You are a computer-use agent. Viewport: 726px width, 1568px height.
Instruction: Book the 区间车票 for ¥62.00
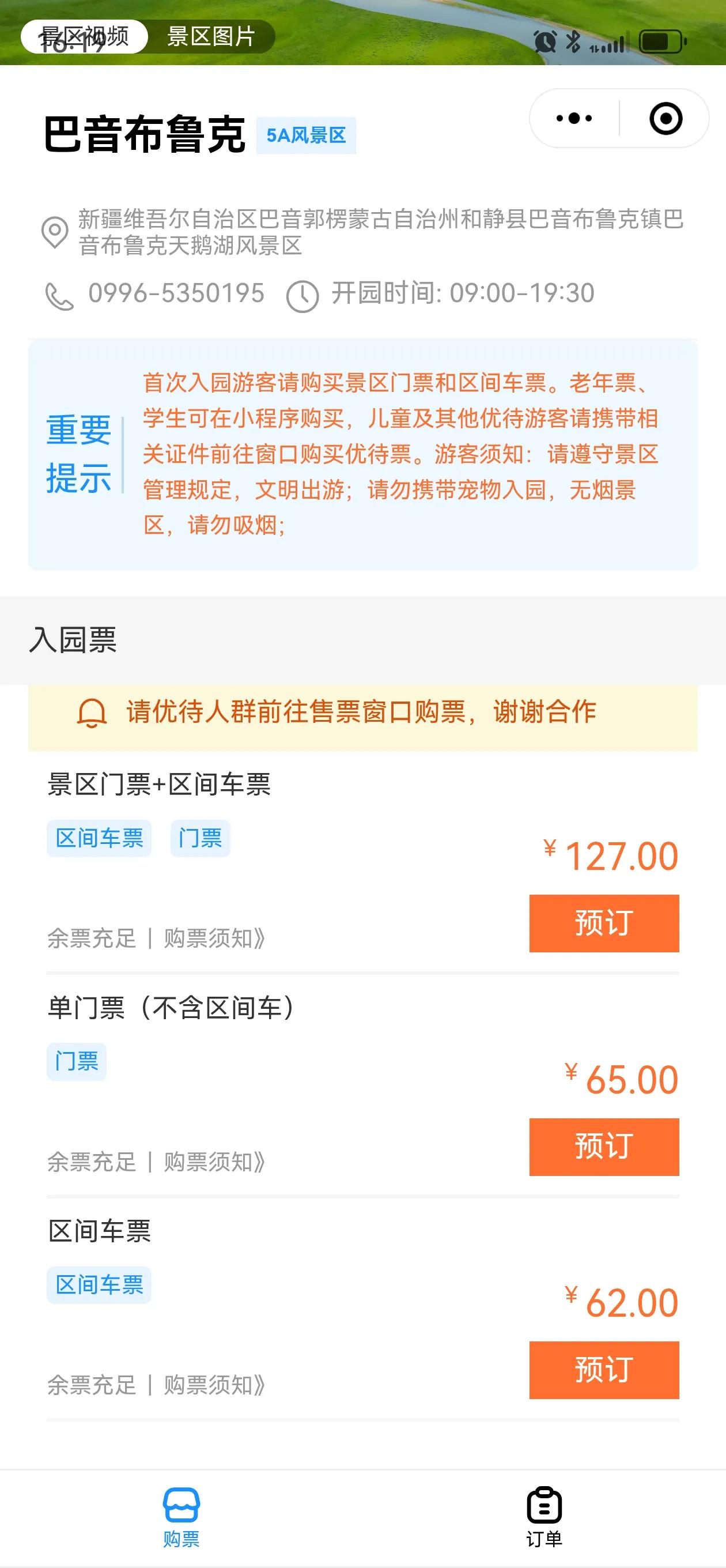[x=604, y=1370]
